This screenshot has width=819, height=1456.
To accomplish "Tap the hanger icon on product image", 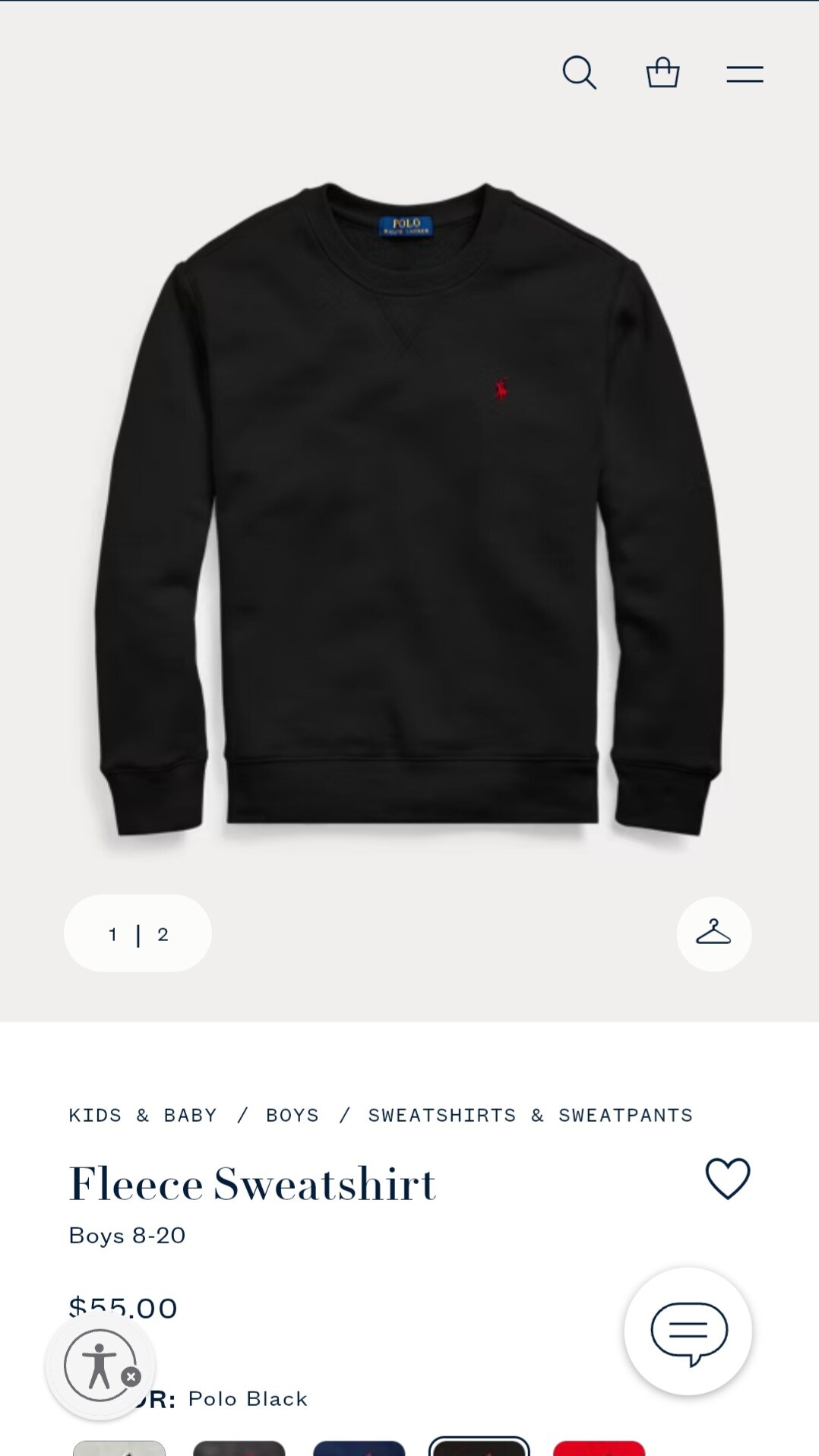I will click(713, 933).
